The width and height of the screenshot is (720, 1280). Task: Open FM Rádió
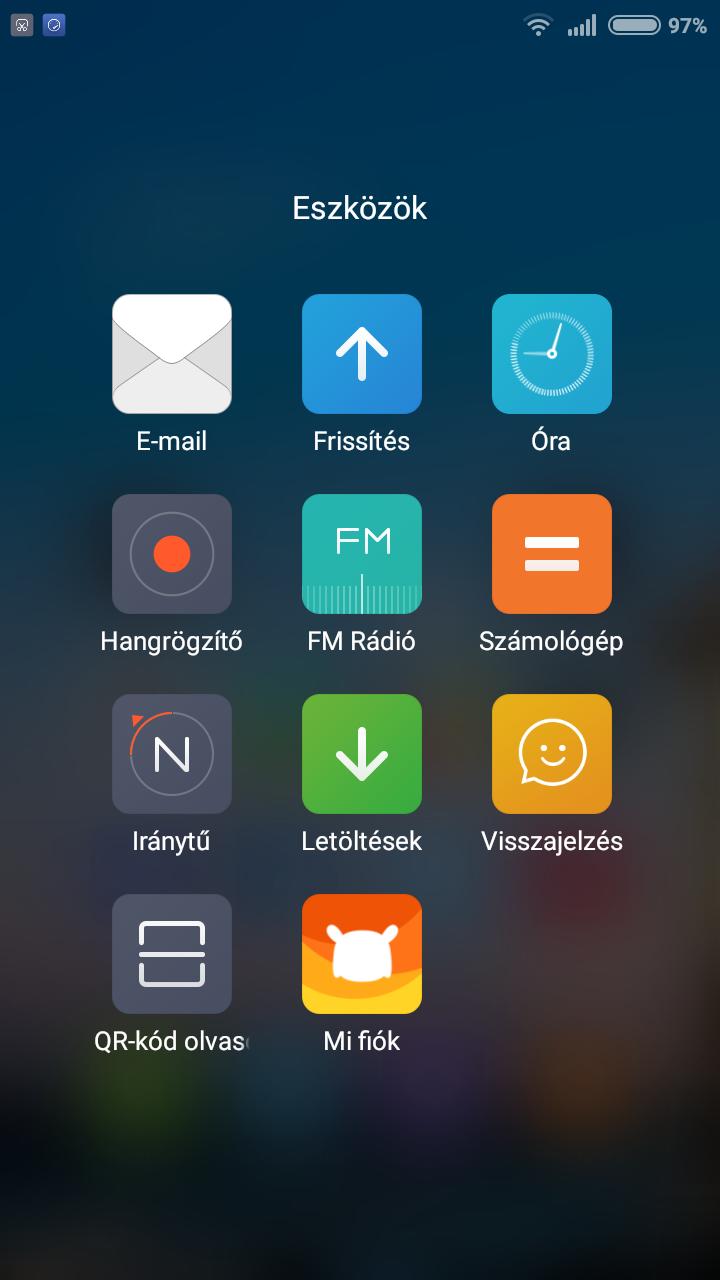pyautogui.click(x=362, y=554)
